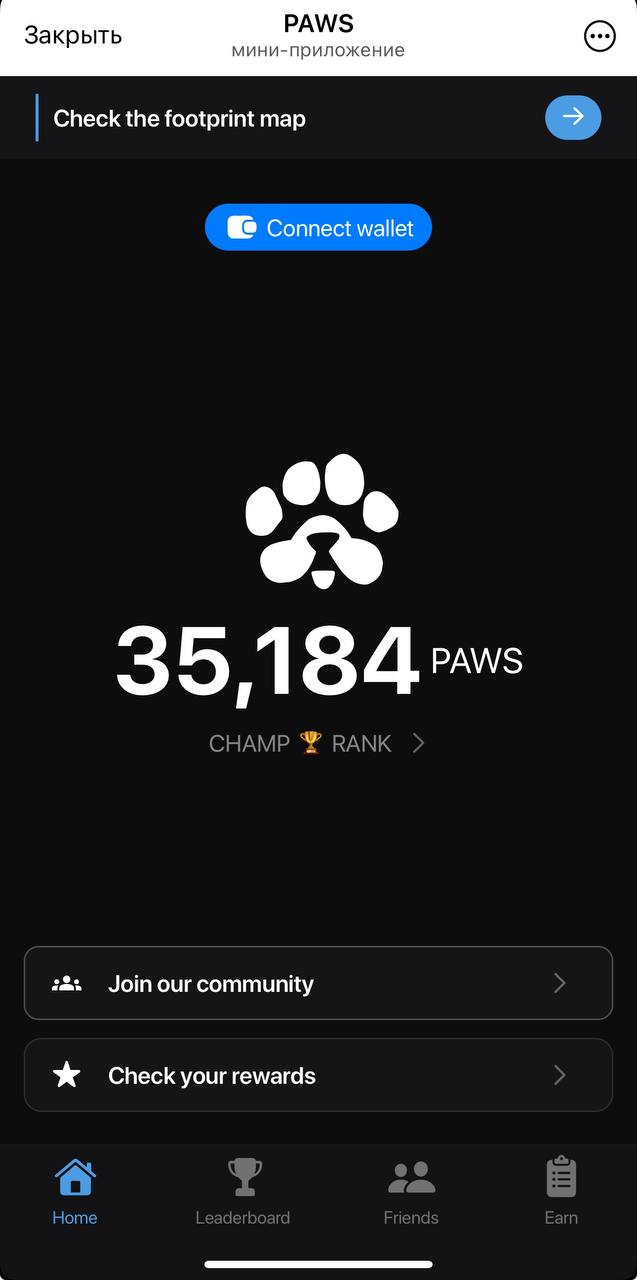Open the footprint map arrow button

tap(573, 117)
